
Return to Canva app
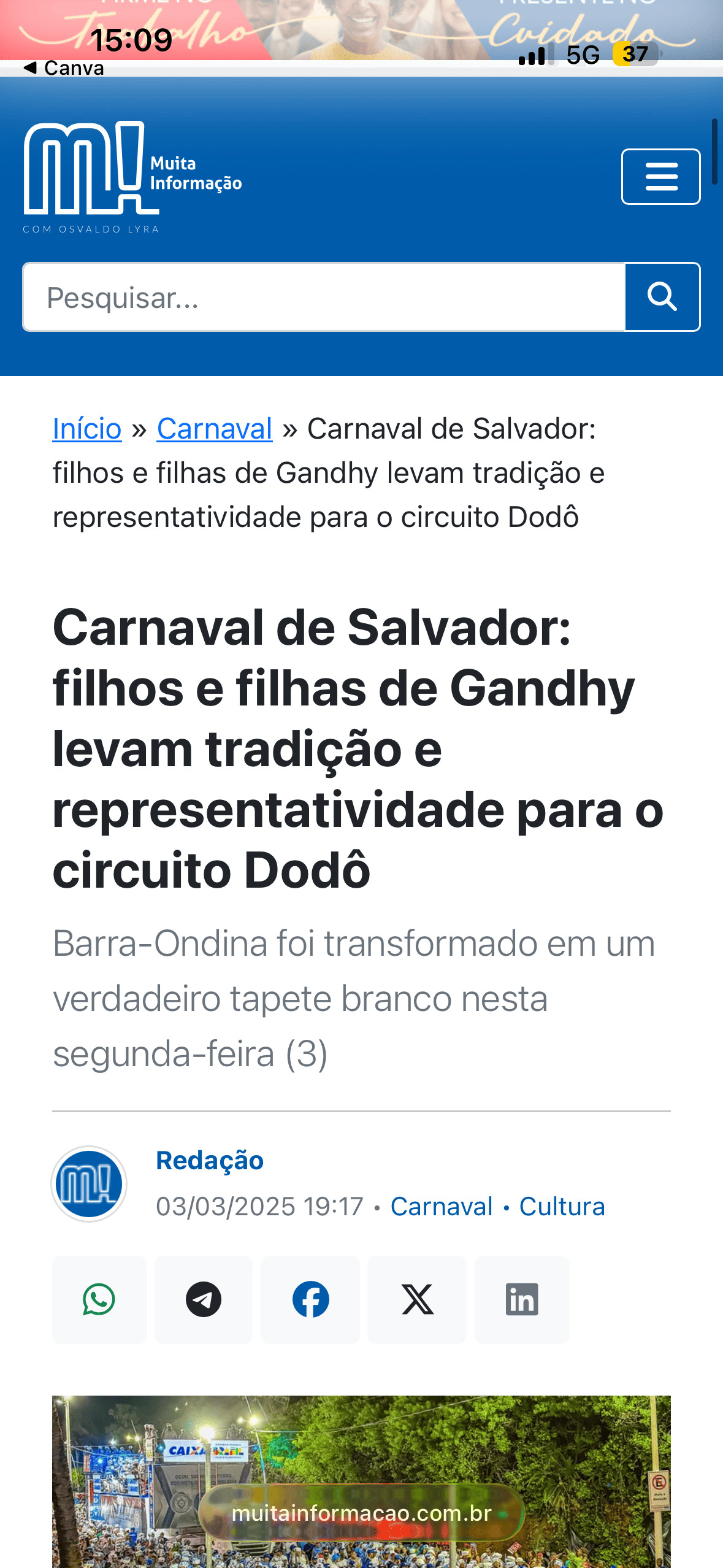pyautogui.click(x=64, y=67)
